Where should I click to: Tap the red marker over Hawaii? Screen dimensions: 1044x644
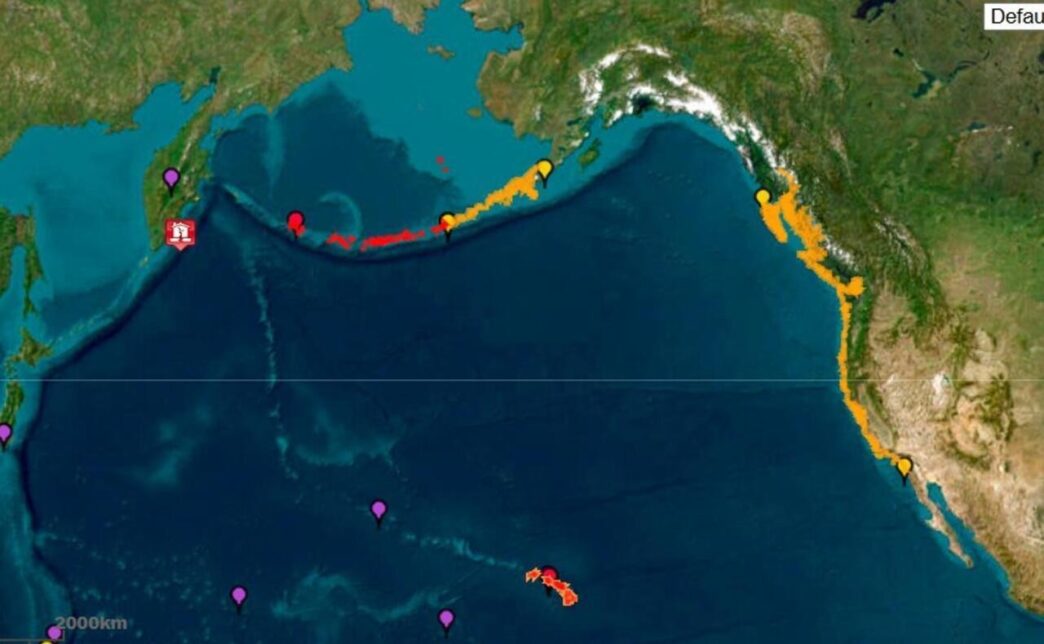click(x=549, y=576)
